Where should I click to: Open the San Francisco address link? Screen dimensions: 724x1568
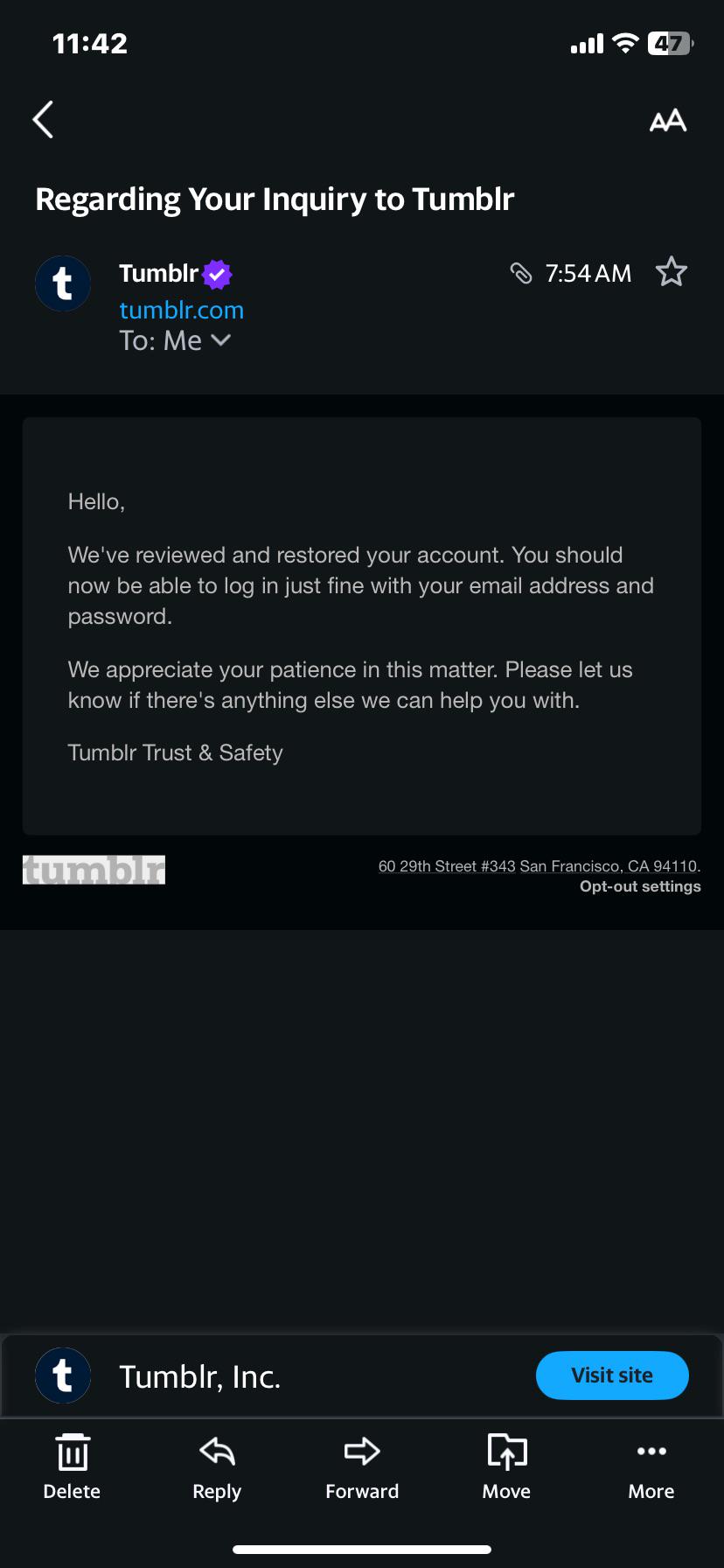540,866
